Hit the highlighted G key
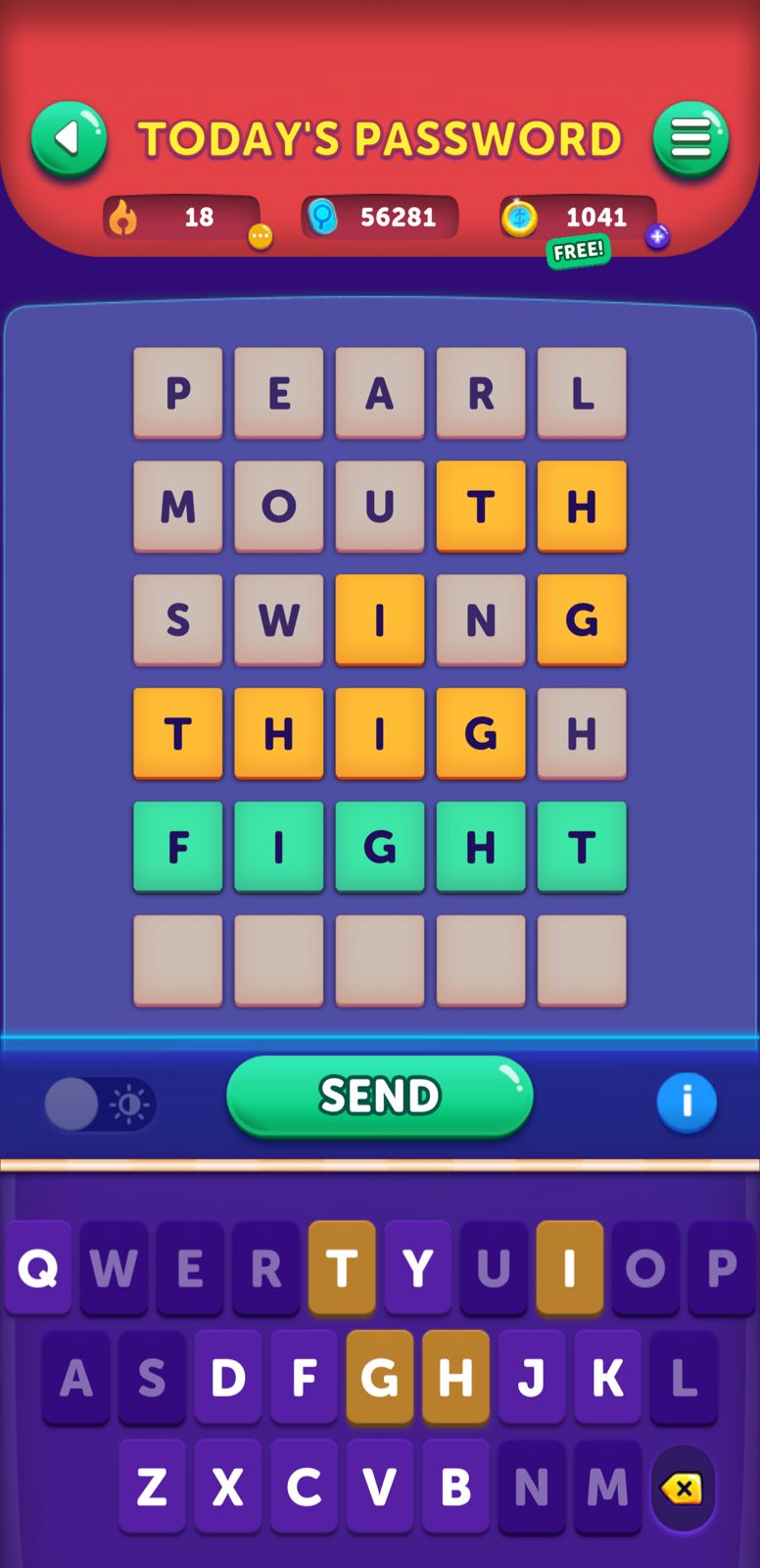Screen dimensions: 760x1568 point(380,1378)
